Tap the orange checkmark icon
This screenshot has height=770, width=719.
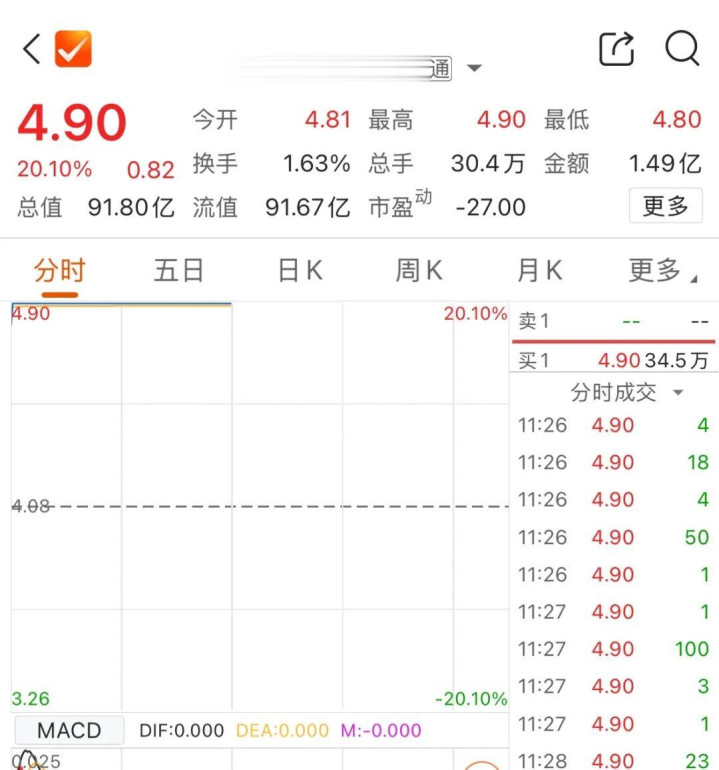[73, 49]
